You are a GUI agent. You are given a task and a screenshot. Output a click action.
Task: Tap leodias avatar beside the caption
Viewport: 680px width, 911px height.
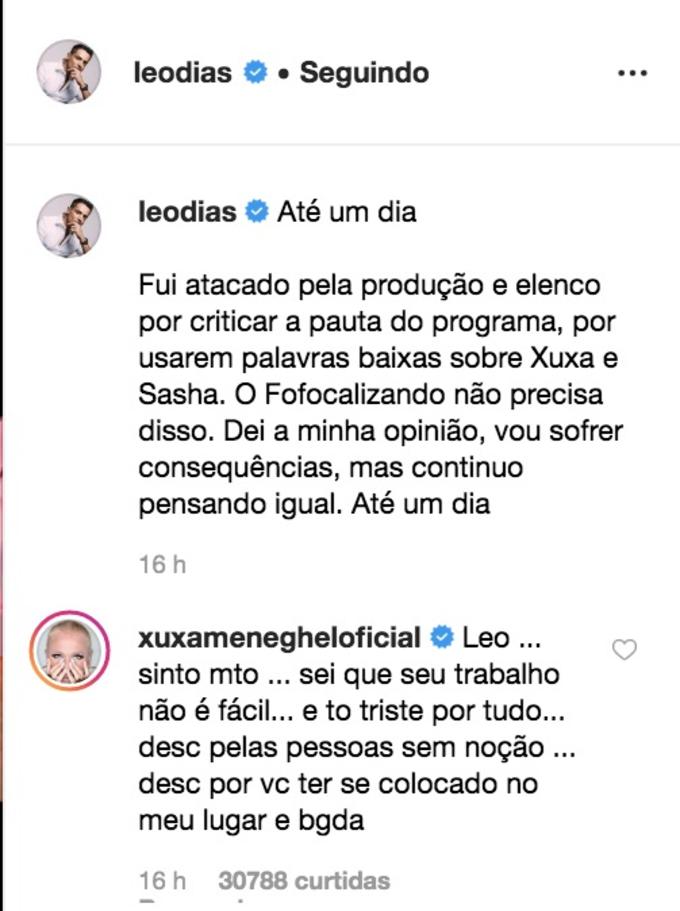[x=70, y=225]
